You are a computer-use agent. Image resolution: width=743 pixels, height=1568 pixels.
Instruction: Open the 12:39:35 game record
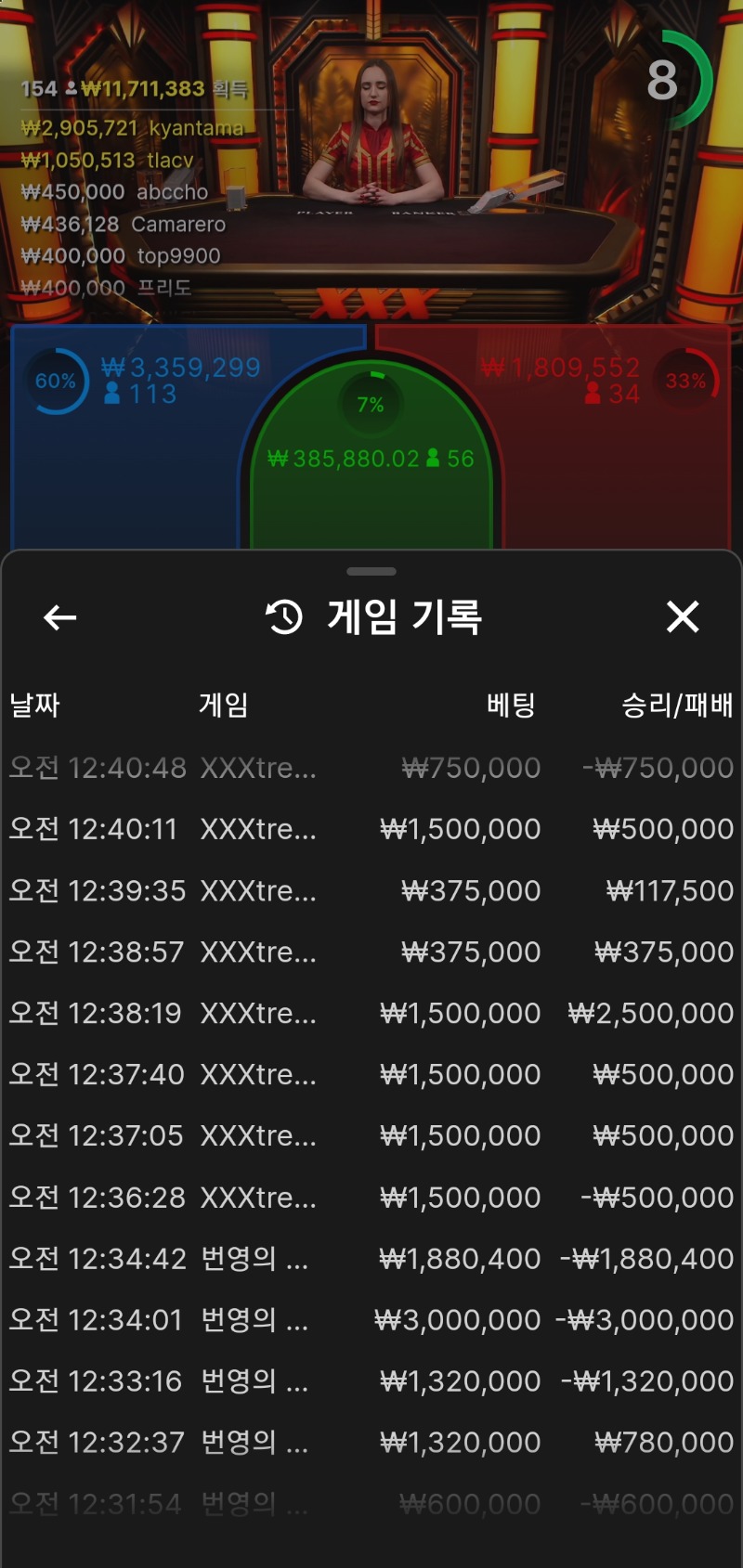(x=371, y=890)
